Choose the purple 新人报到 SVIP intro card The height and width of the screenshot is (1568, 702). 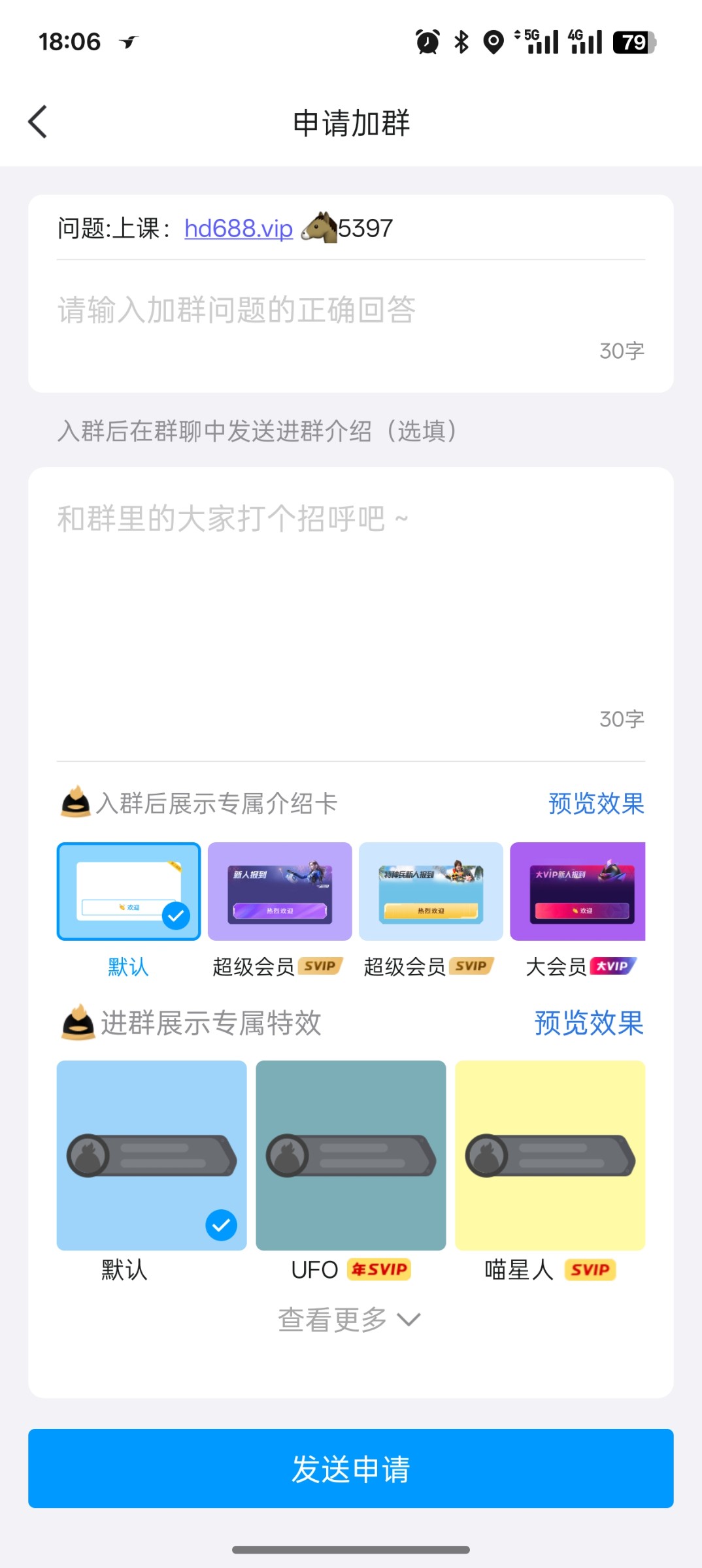pos(280,891)
